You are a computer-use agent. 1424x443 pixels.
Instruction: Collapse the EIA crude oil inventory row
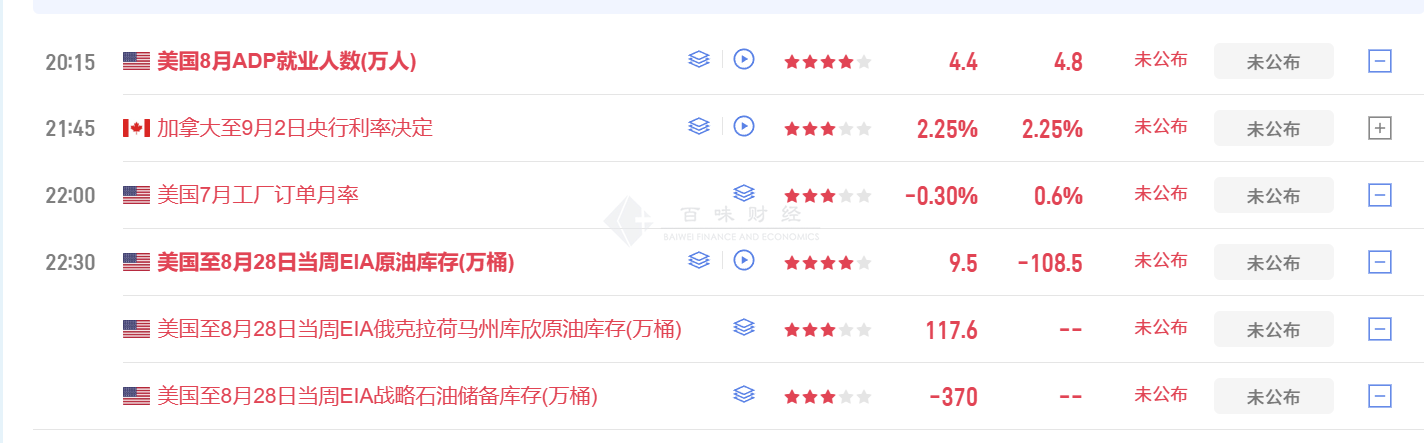[1379, 262]
